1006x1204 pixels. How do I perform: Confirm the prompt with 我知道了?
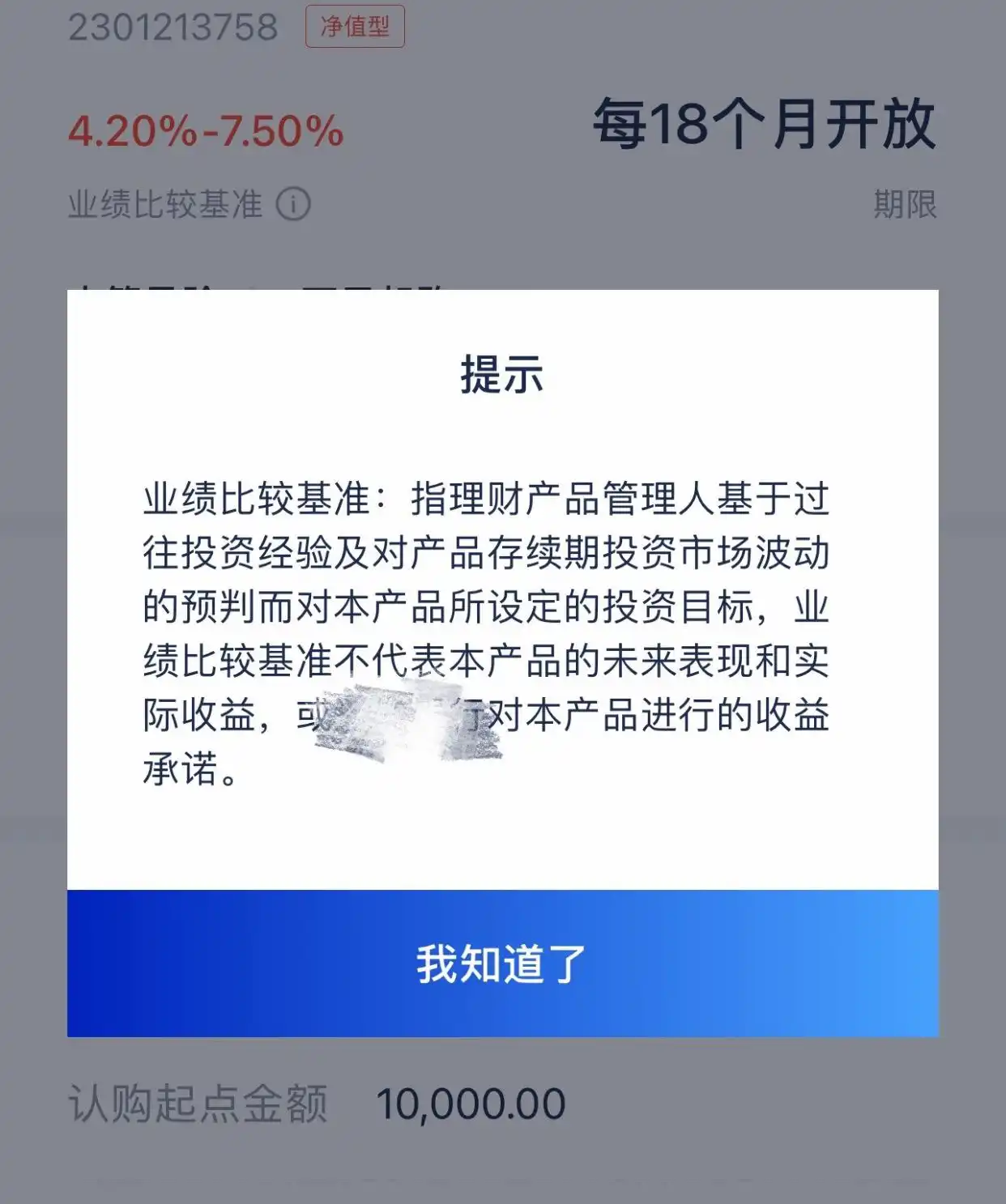[502, 964]
